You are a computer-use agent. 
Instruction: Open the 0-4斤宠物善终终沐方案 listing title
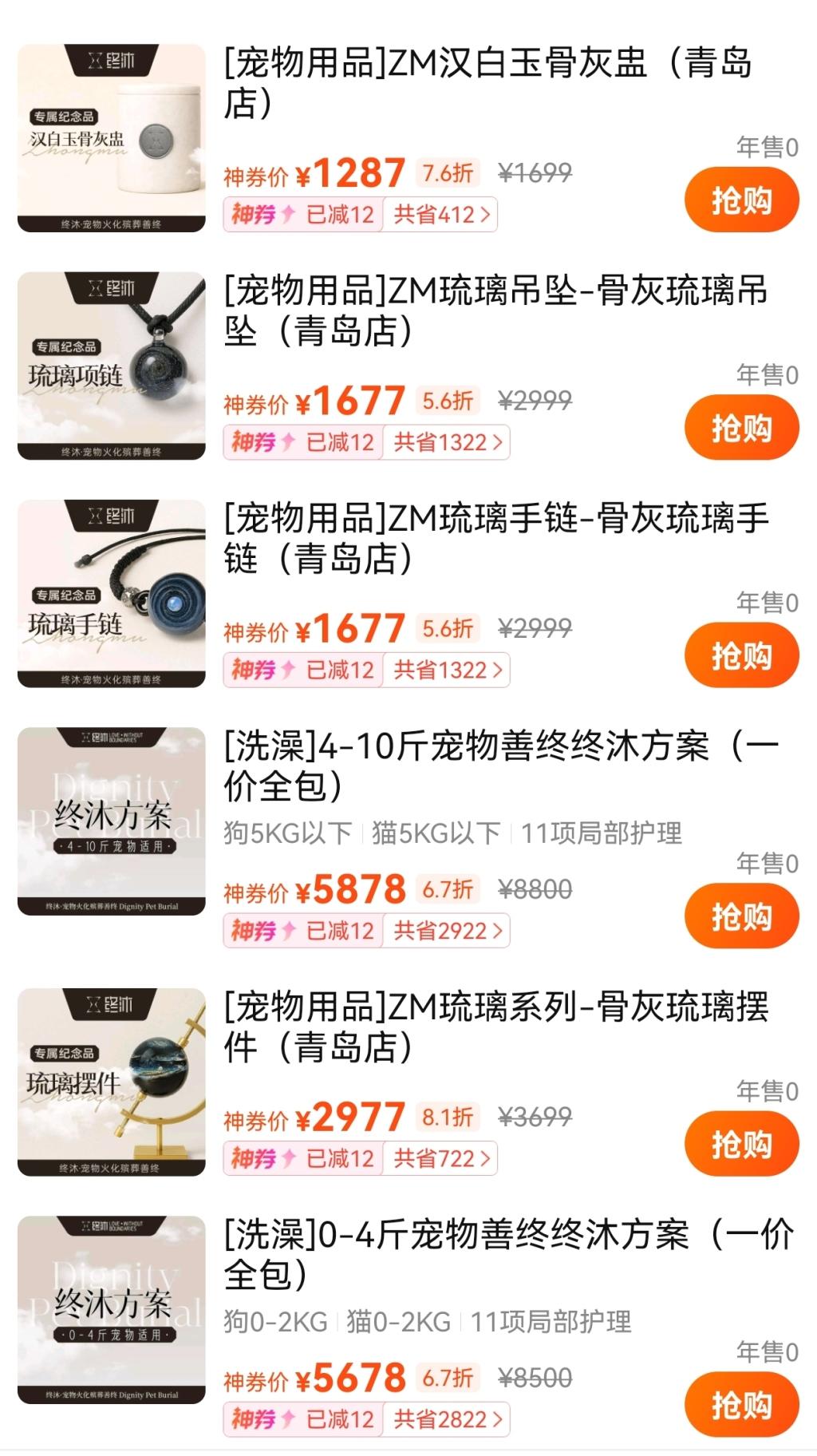pos(507,1254)
